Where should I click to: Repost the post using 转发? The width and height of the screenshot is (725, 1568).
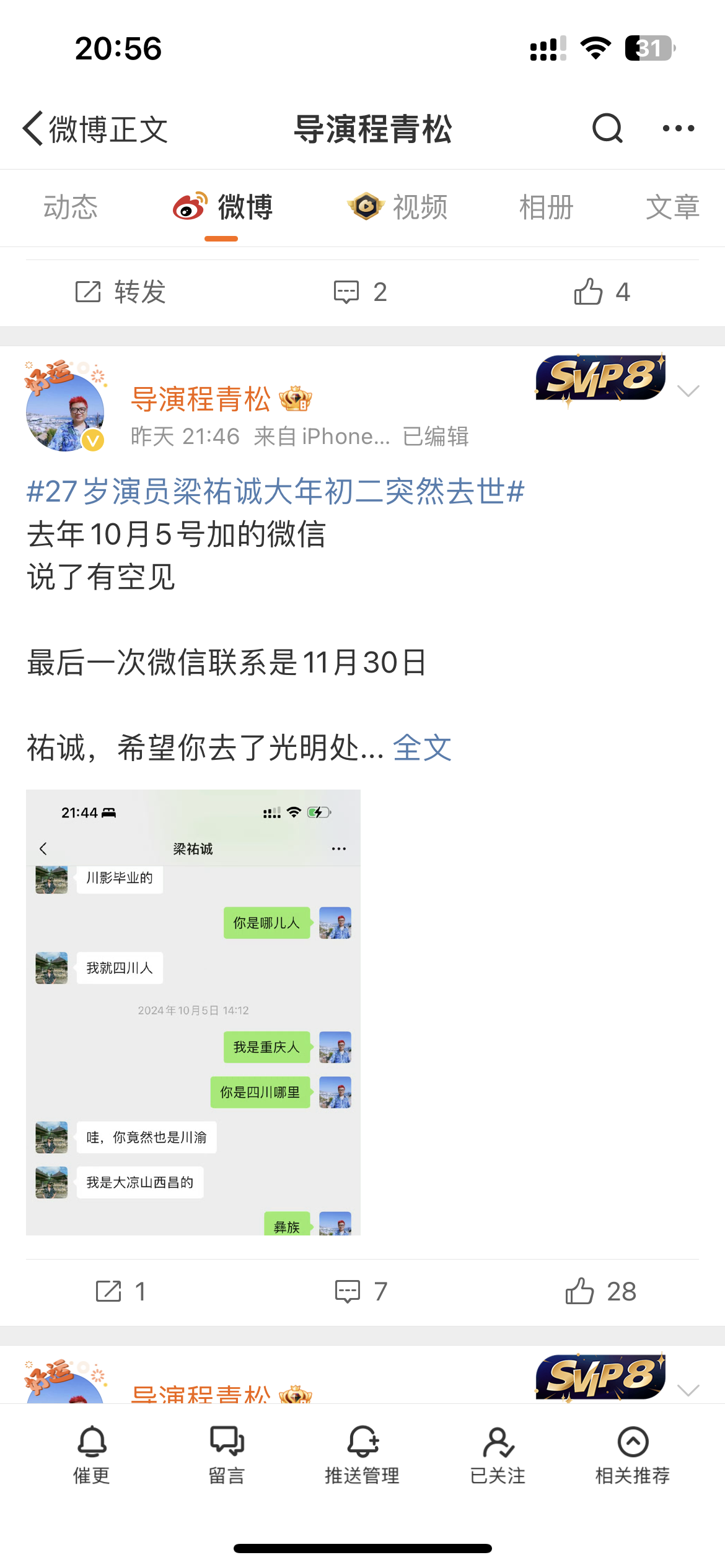121,292
